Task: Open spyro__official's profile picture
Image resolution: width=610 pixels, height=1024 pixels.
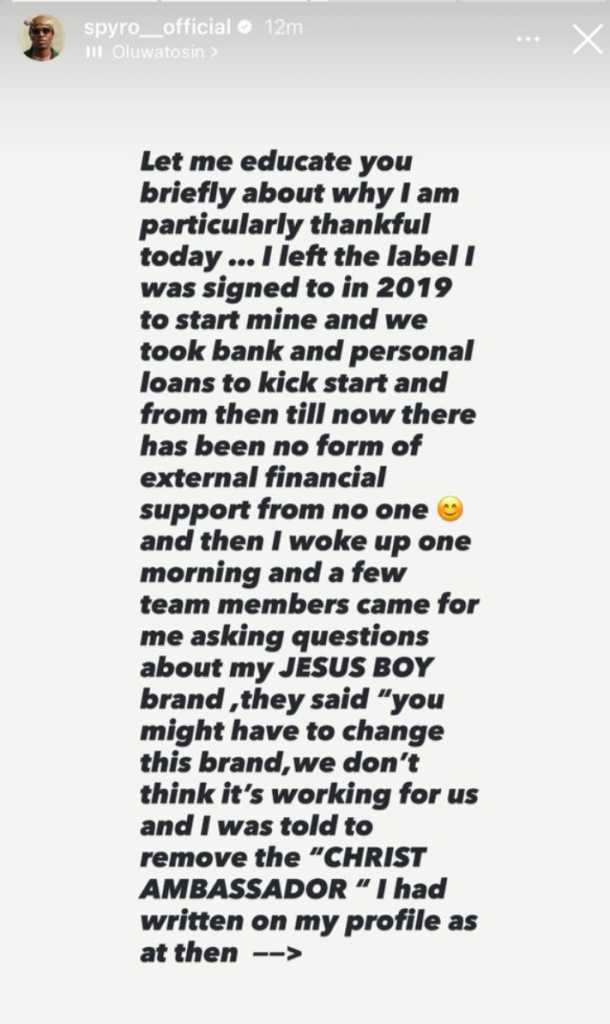Action: coord(41,38)
